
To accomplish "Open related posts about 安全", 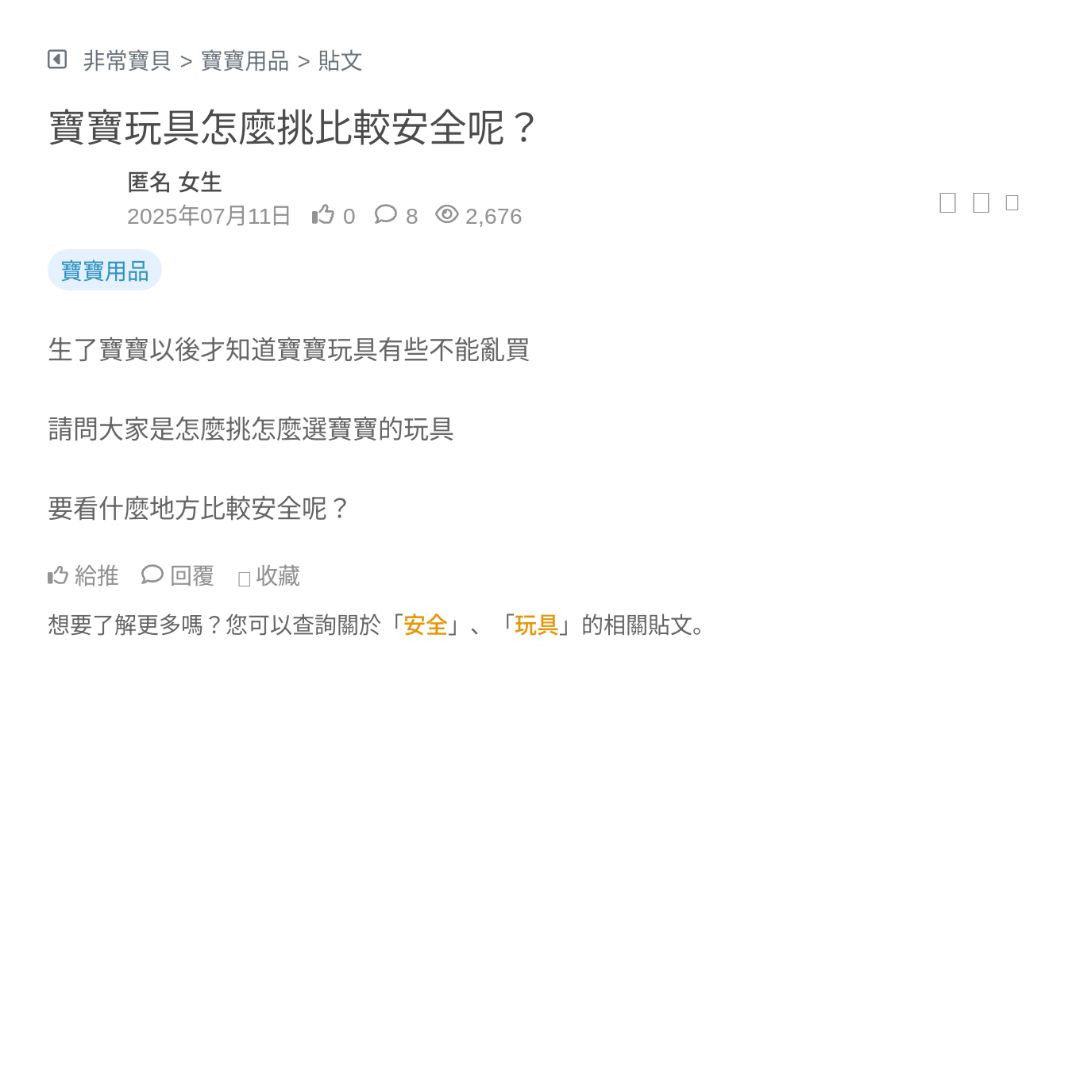I will (425, 626).
